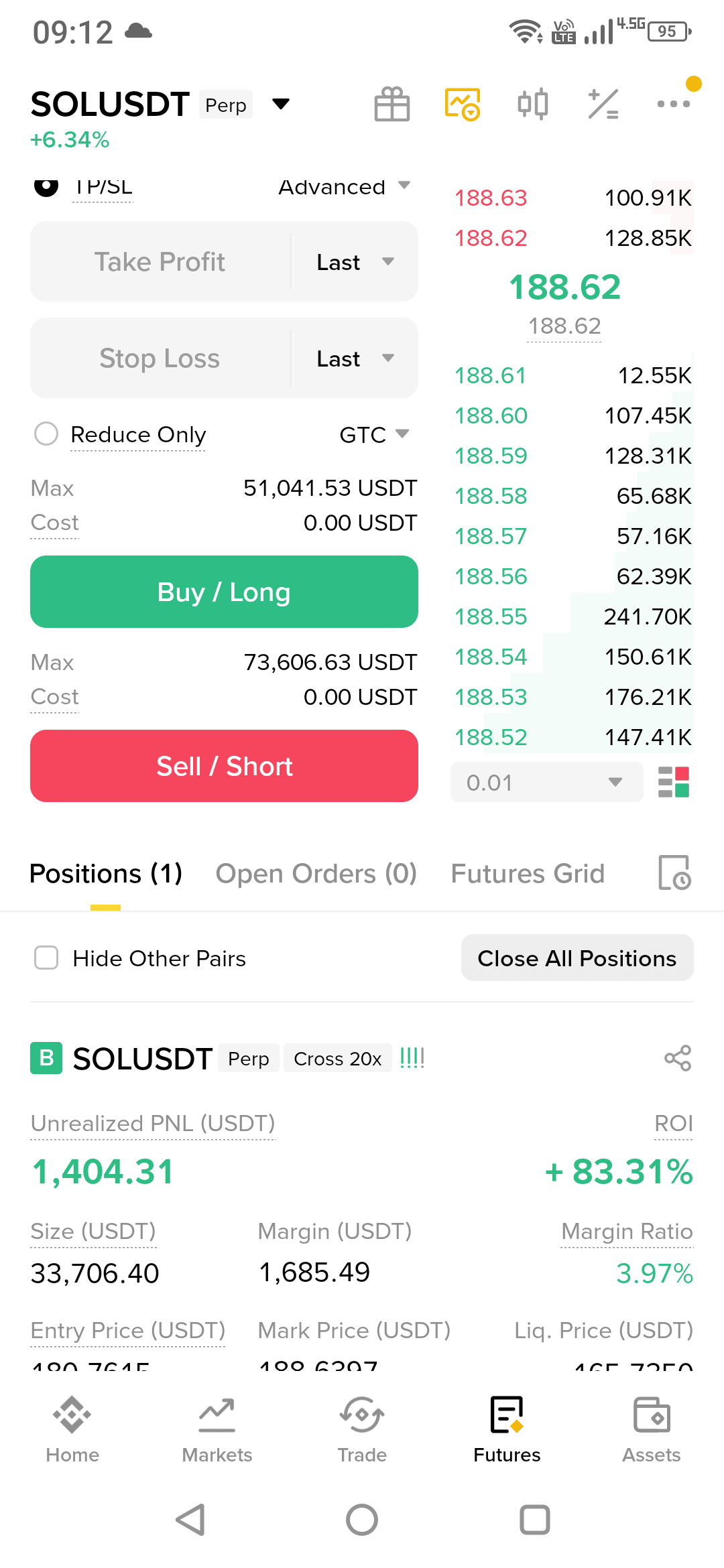Open the three-dot overflow menu
The width and height of the screenshot is (724, 1568).
click(x=674, y=104)
